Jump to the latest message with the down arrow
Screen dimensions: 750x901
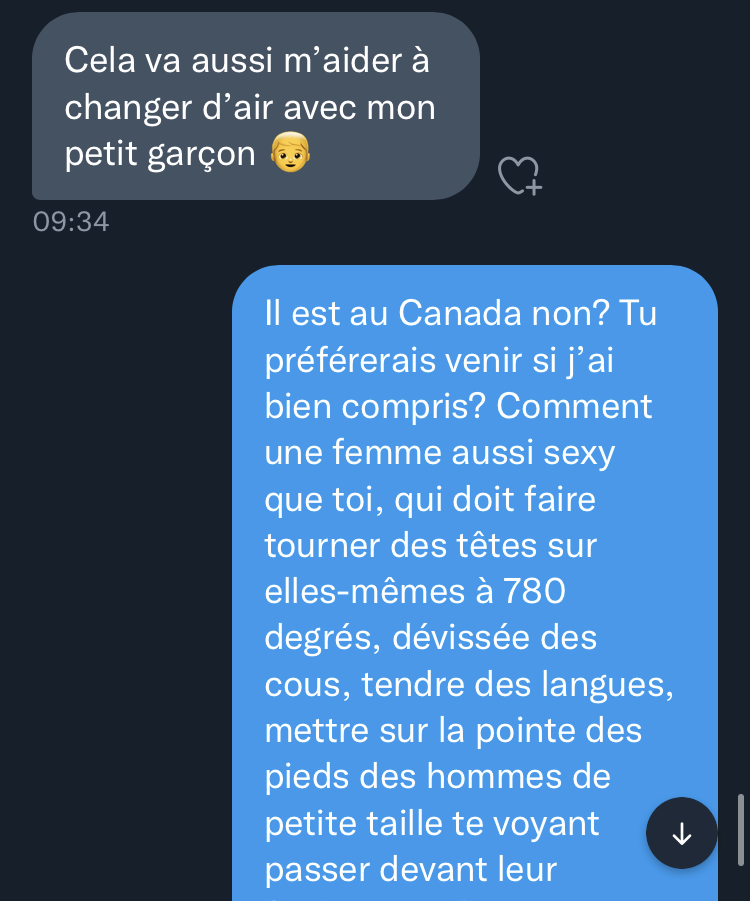(x=682, y=833)
